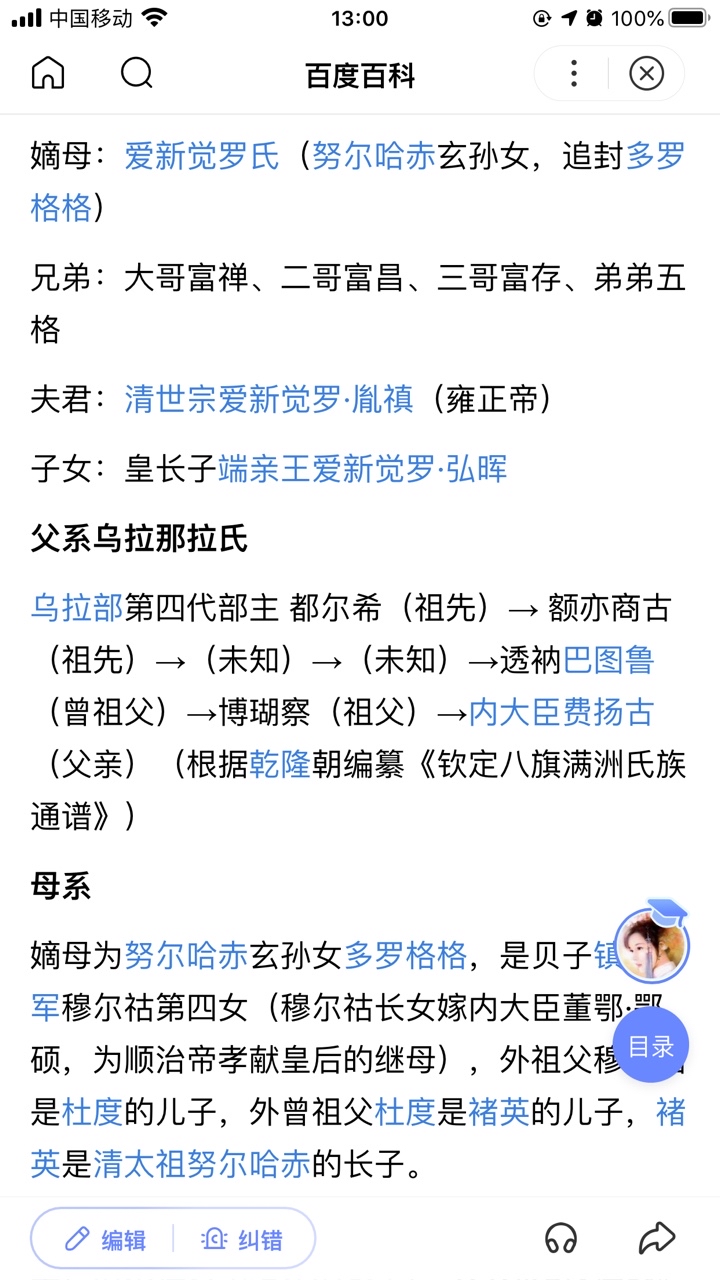Follow the 乌拉部 link
The width and height of the screenshot is (720, 1280).
[77, 607]
